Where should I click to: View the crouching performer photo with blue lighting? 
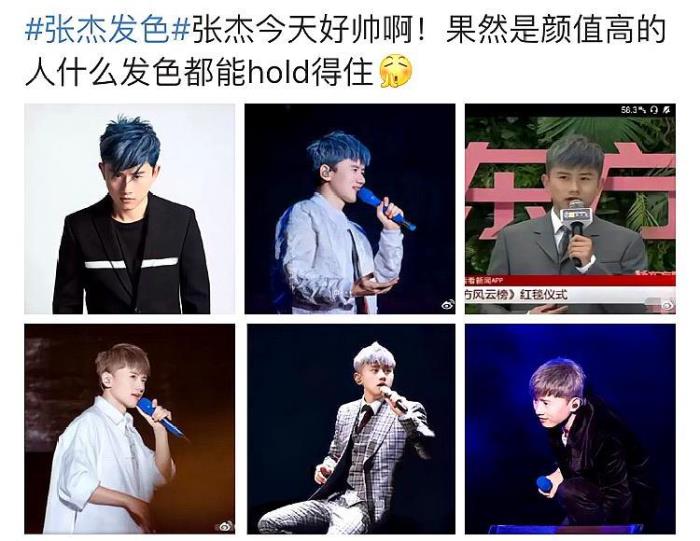570,428
